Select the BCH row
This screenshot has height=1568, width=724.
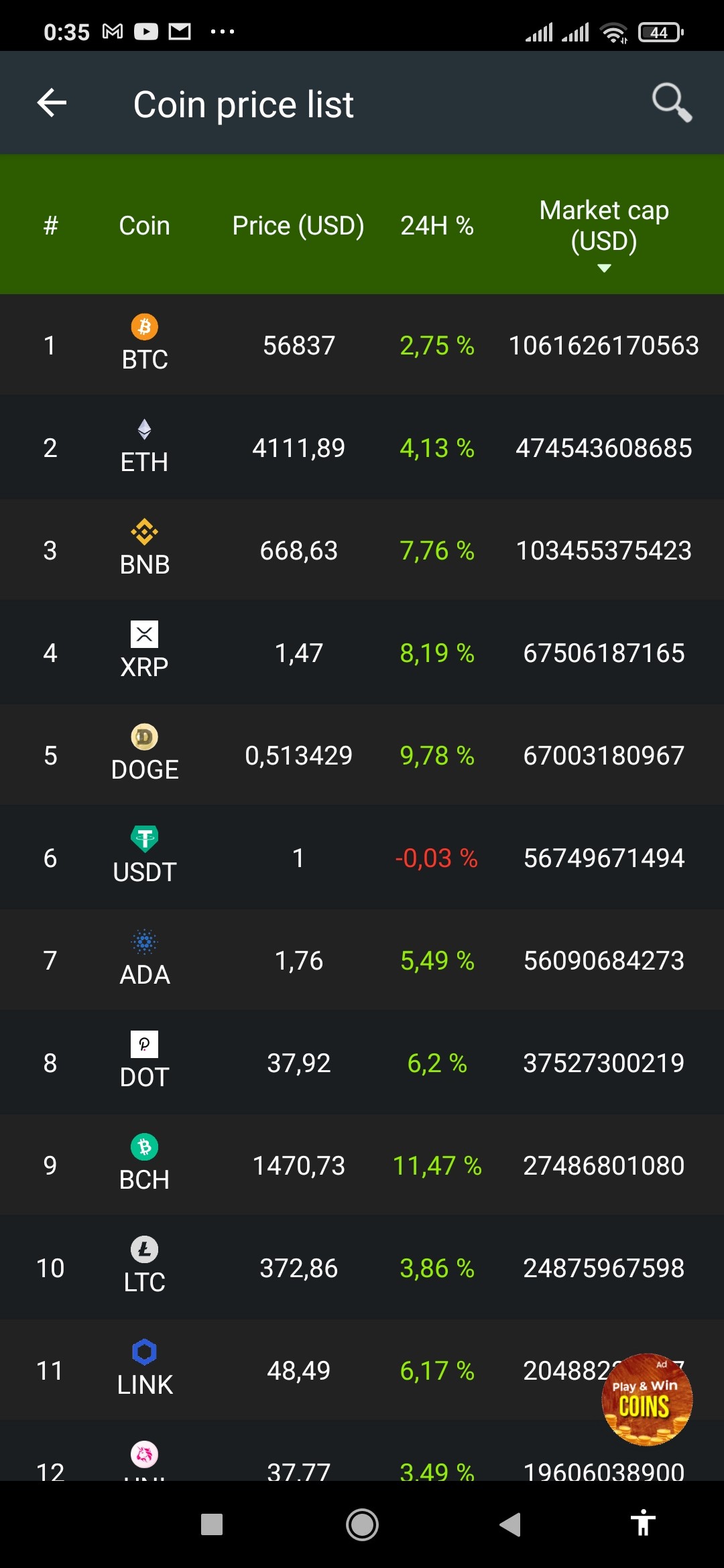pos(362,1165)
